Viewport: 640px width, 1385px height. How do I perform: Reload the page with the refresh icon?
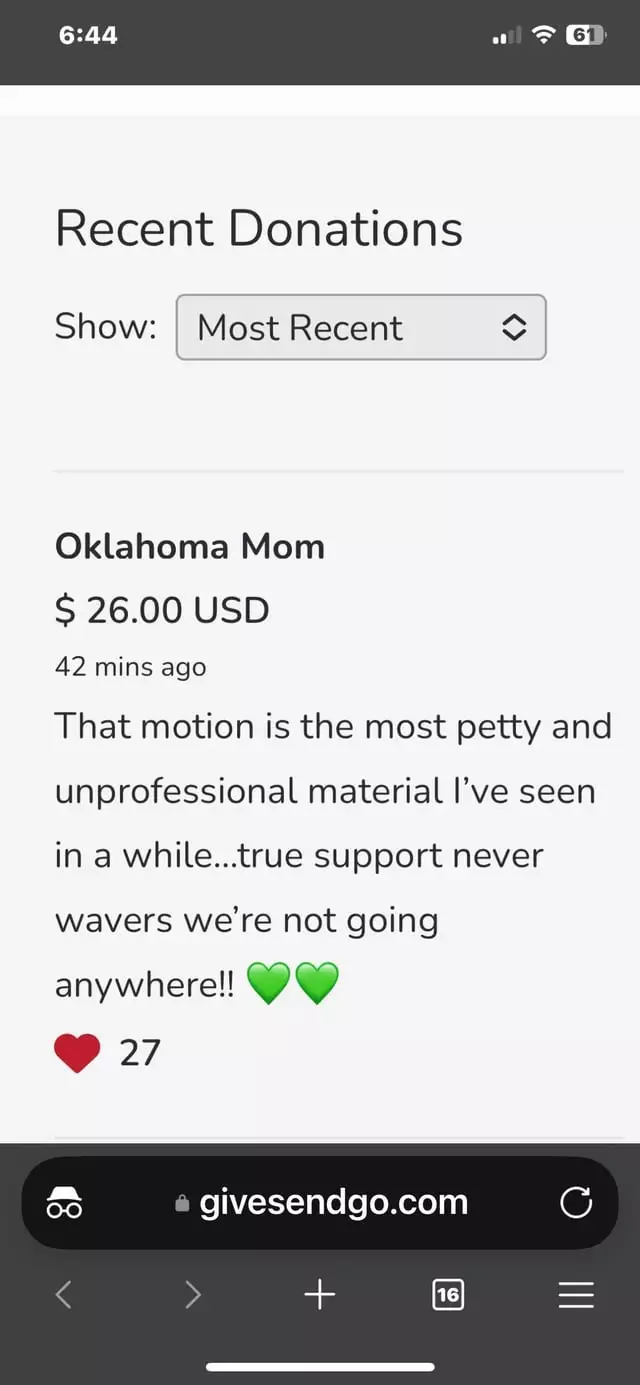tap(576, 1203)
